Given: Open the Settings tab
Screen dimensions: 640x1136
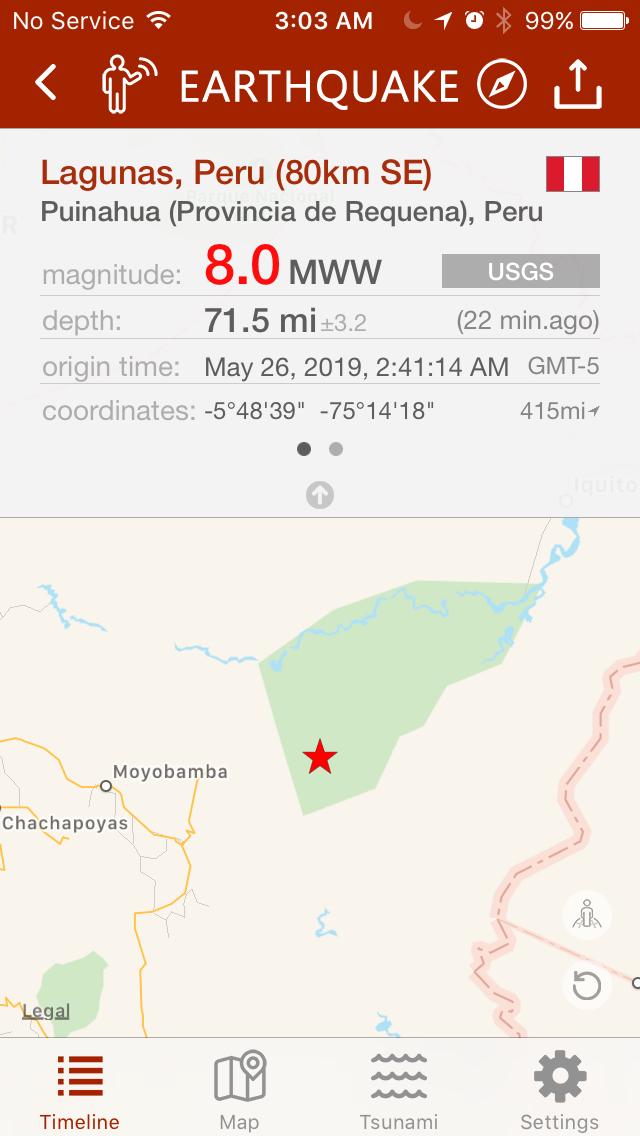Looking at the screenshot, I should click(560, 1092).
